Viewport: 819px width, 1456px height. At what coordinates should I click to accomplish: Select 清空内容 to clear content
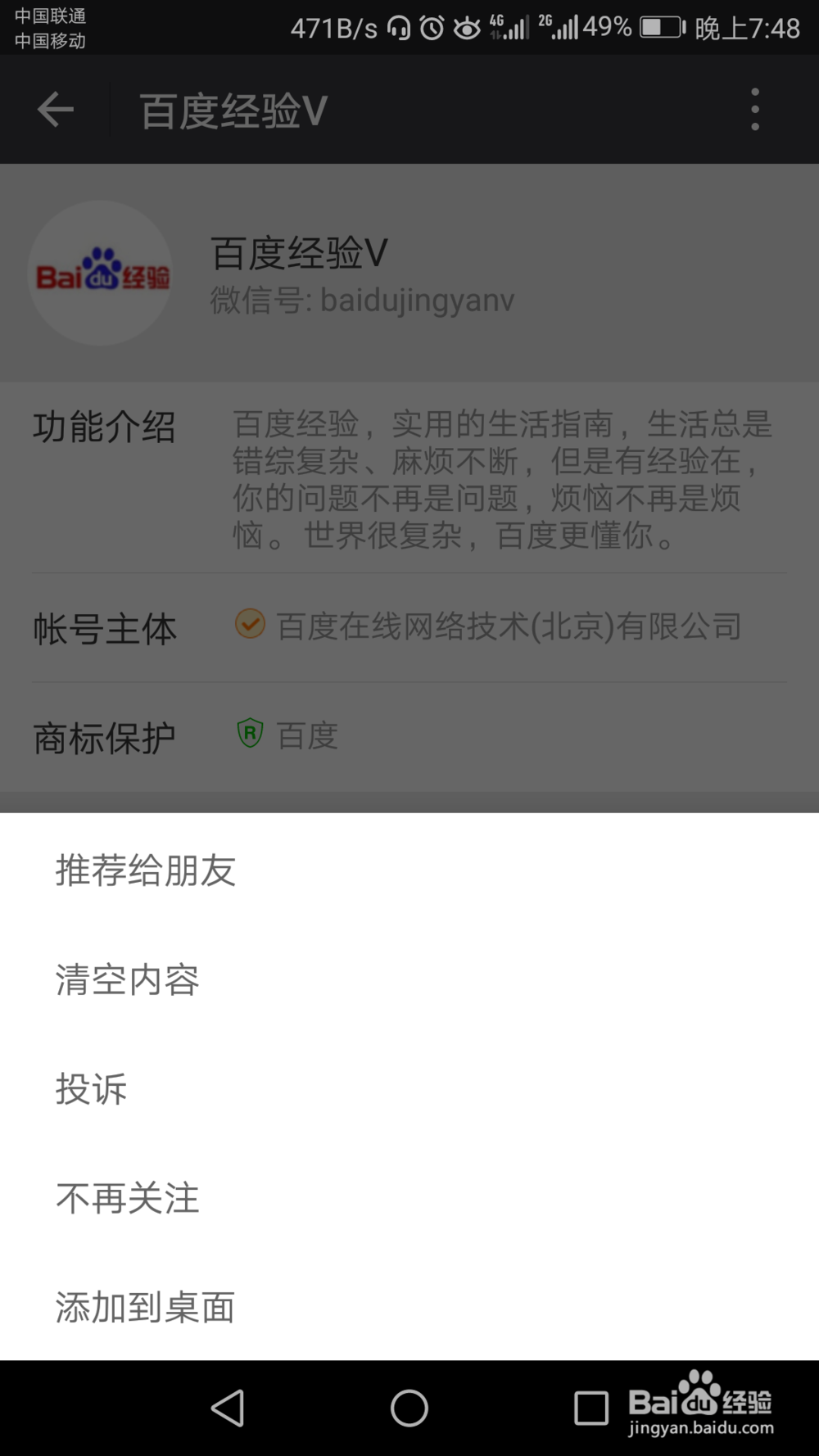[125, 980]
